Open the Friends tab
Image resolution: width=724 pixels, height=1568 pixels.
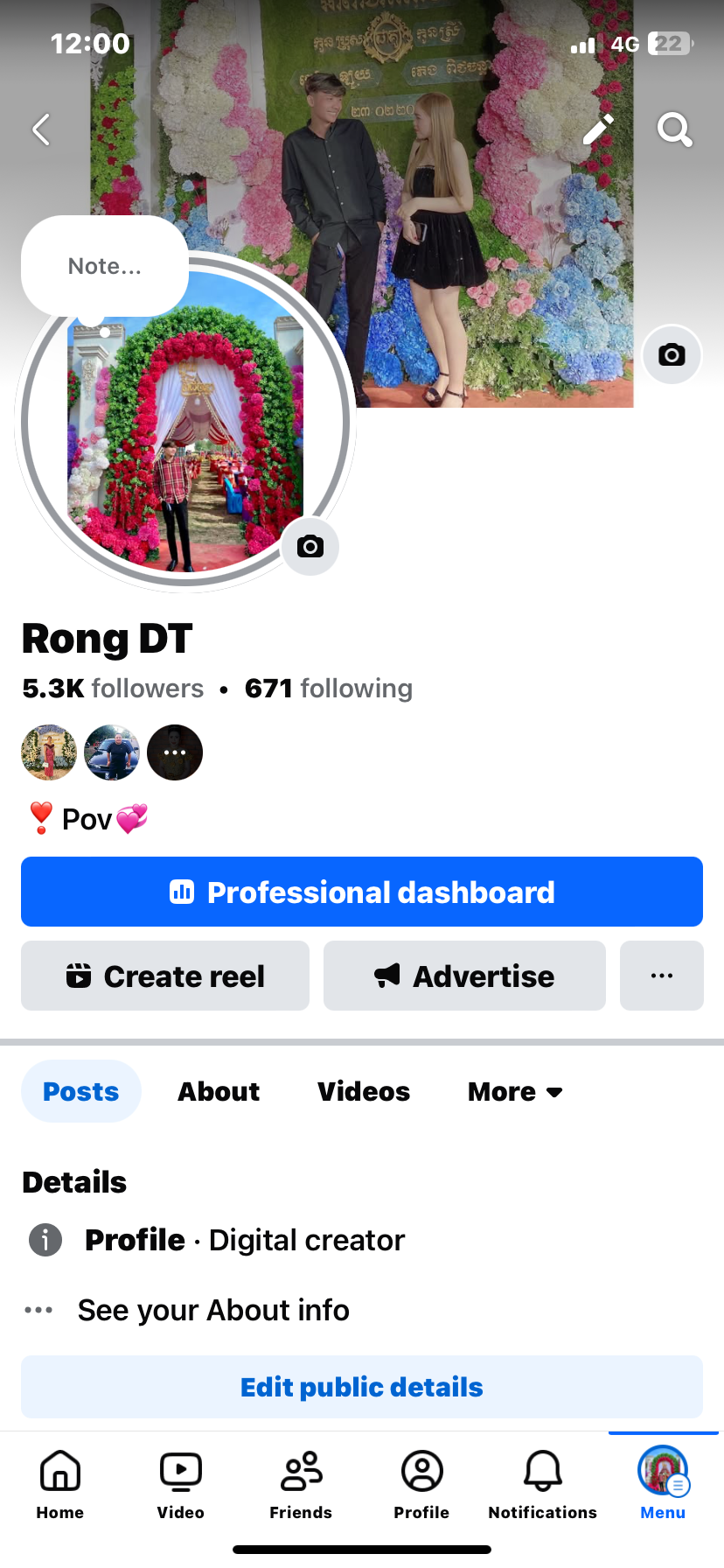pyautogui.click(x=301, y=1484)
